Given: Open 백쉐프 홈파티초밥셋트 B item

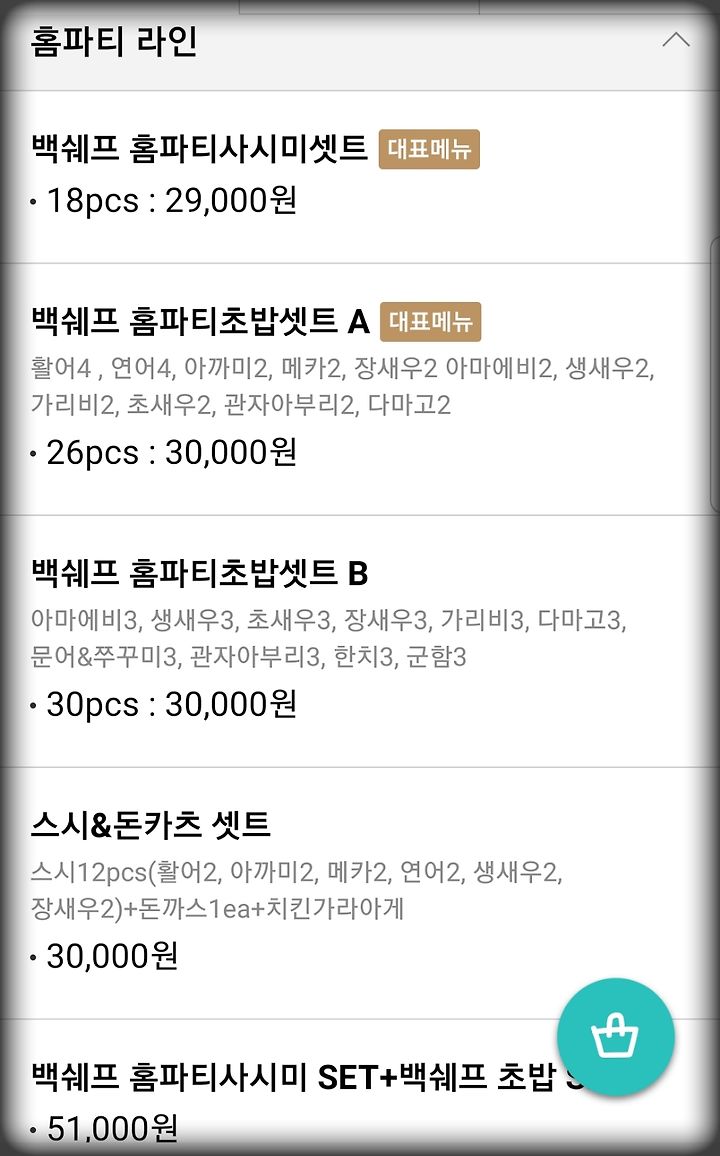Looking at the screenshot, I should [x=360, y=641].
